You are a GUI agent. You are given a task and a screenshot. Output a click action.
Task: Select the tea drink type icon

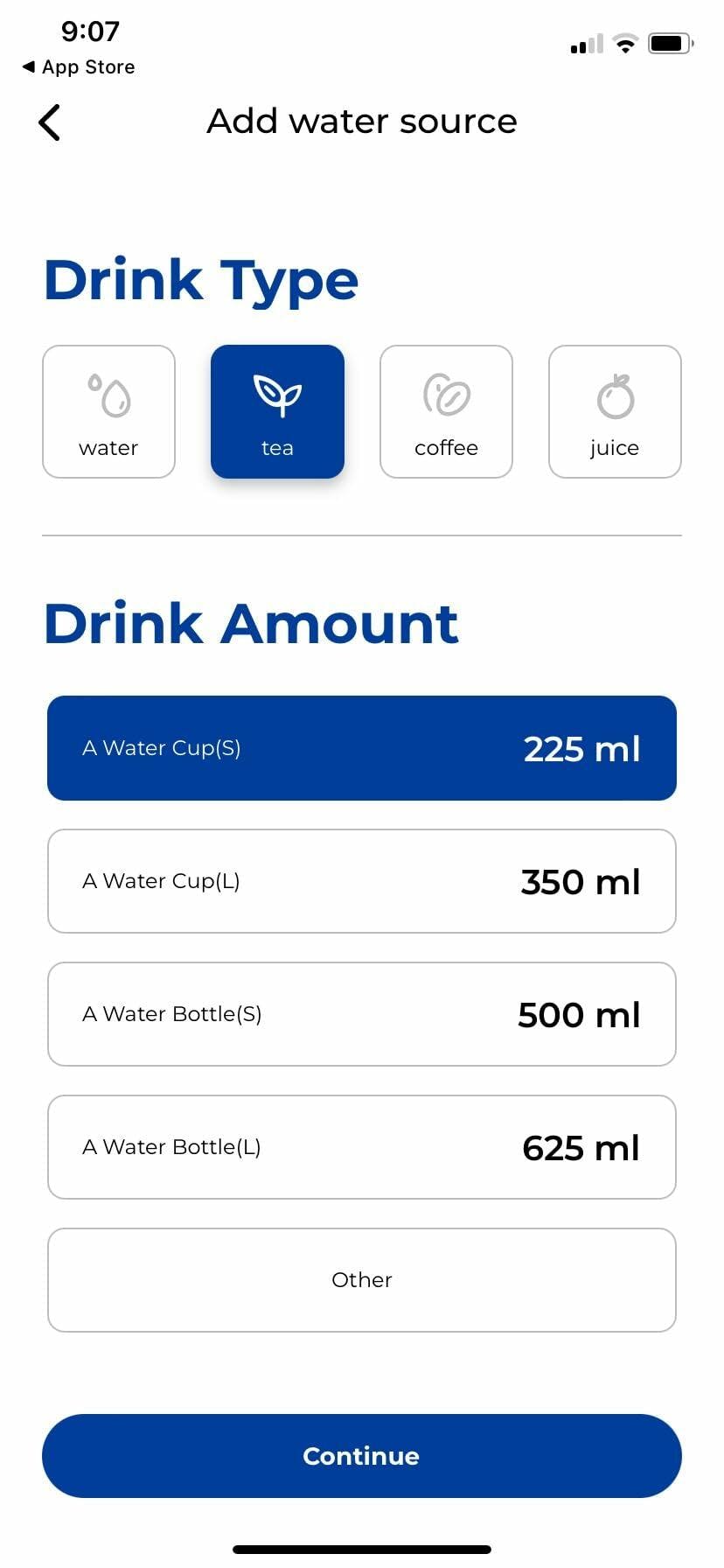(x=277, y=411)
